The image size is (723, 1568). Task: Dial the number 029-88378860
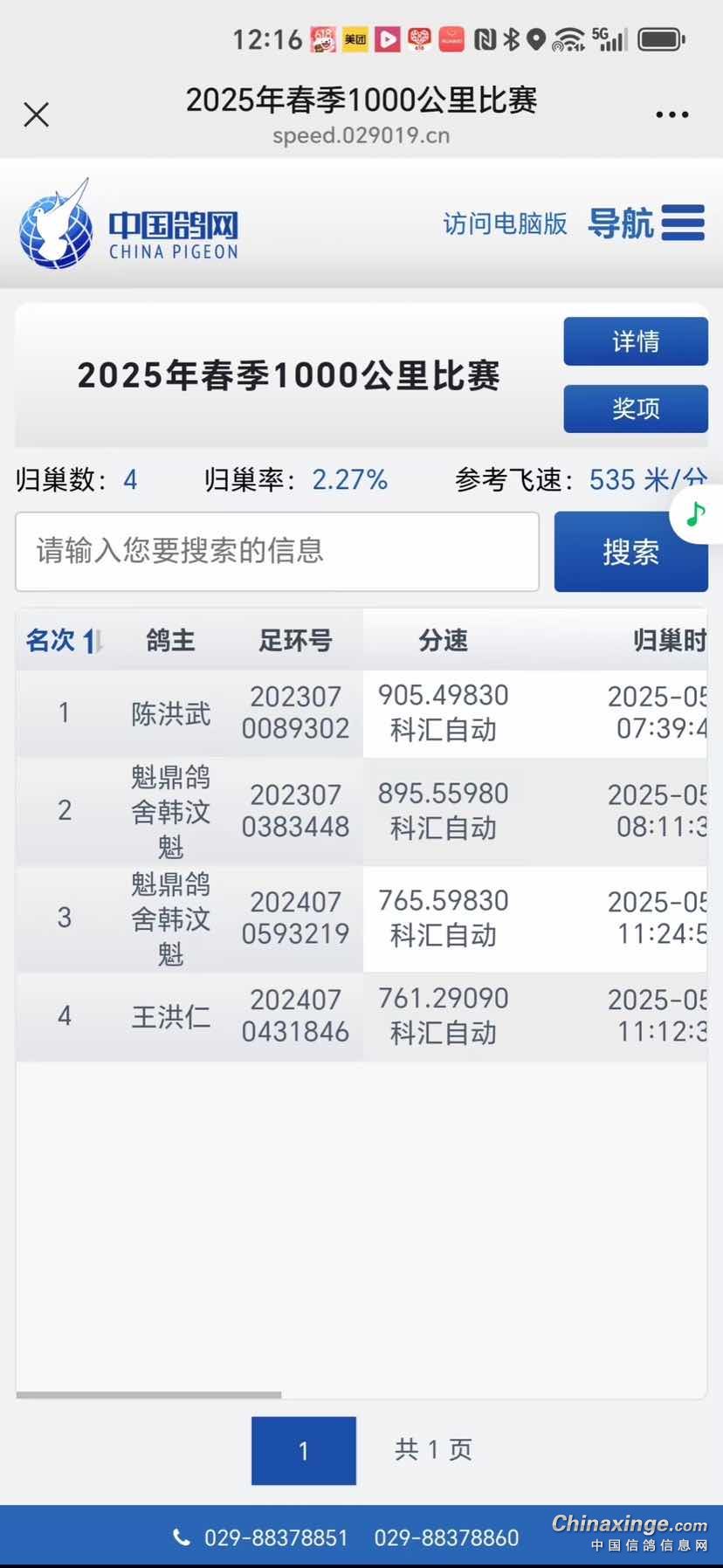[x=446, y=1537]
